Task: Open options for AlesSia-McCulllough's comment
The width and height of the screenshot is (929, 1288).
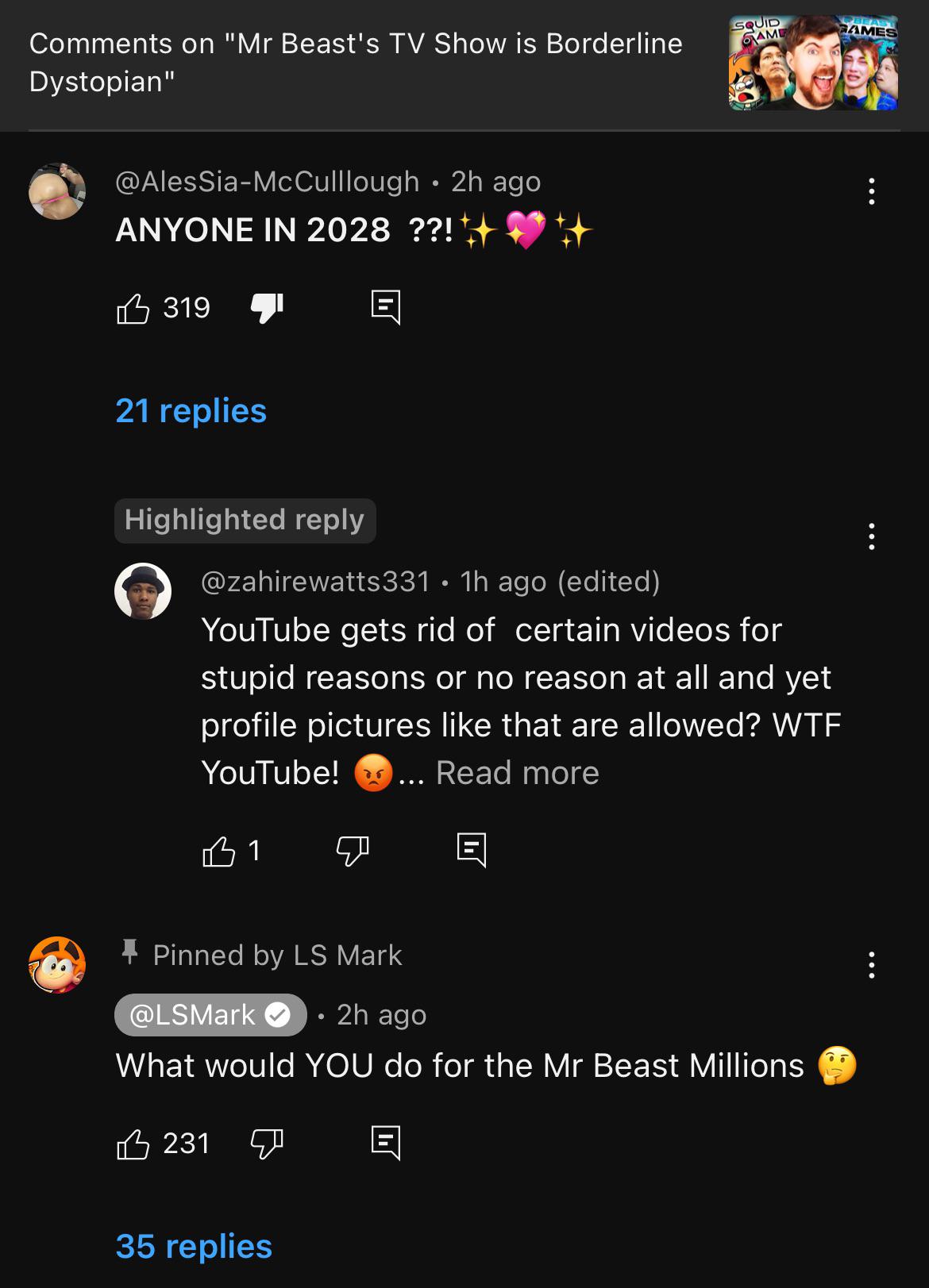Action: pyautogui.click(x=872, y=191)
